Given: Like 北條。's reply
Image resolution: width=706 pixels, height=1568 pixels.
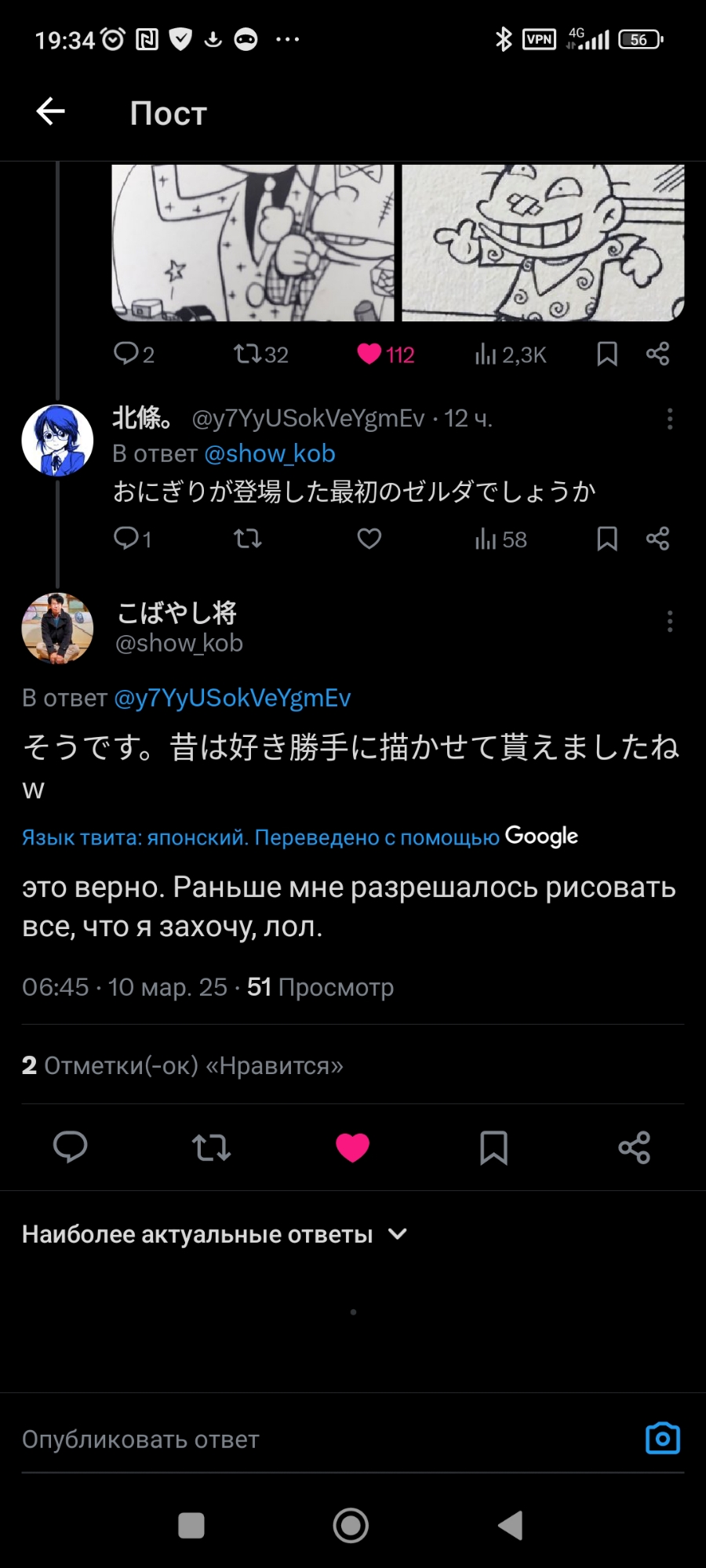Looking at the screenshot, I should (x=369, y=539).
